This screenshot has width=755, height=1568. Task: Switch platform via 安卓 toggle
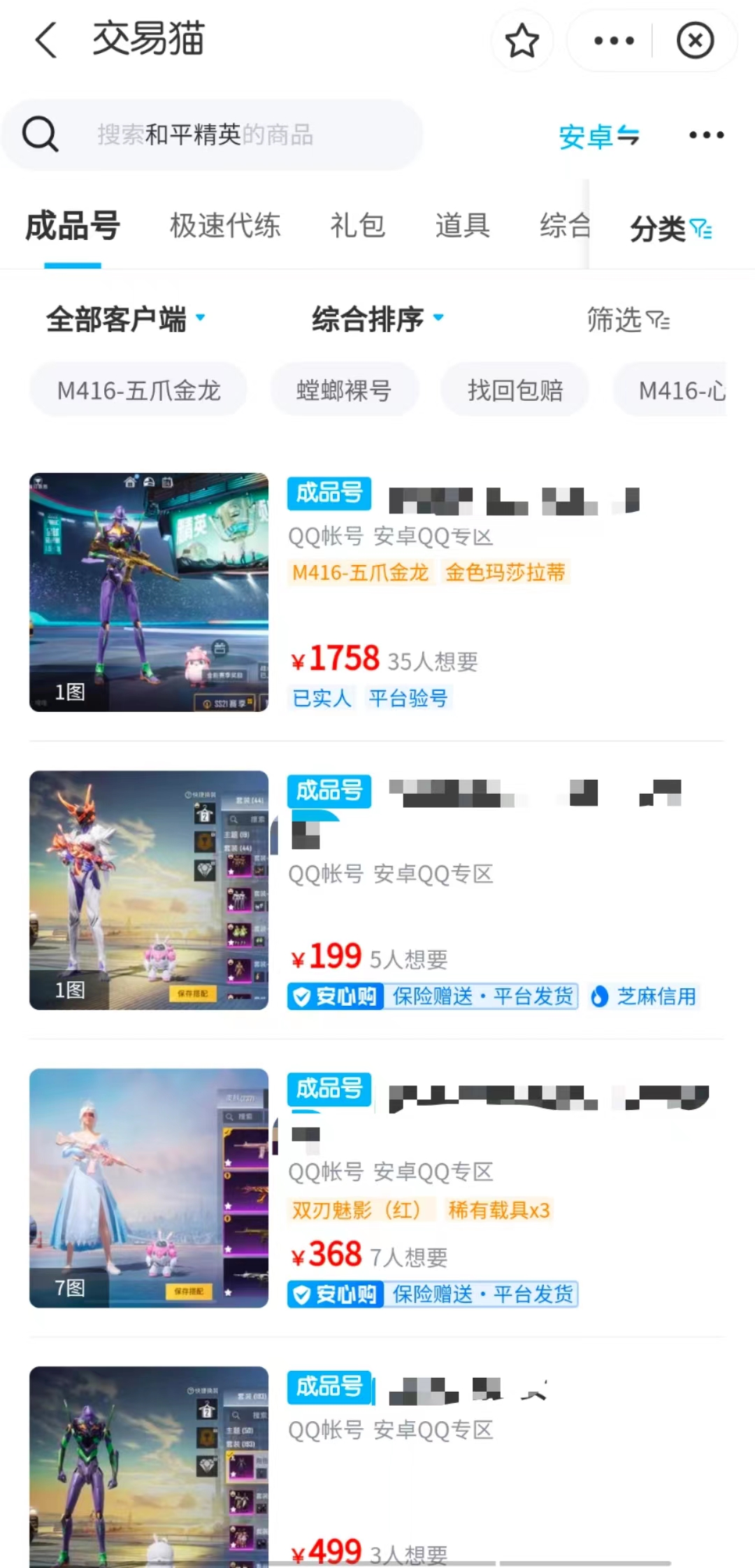pyautogui.click(x=599, y=136)
